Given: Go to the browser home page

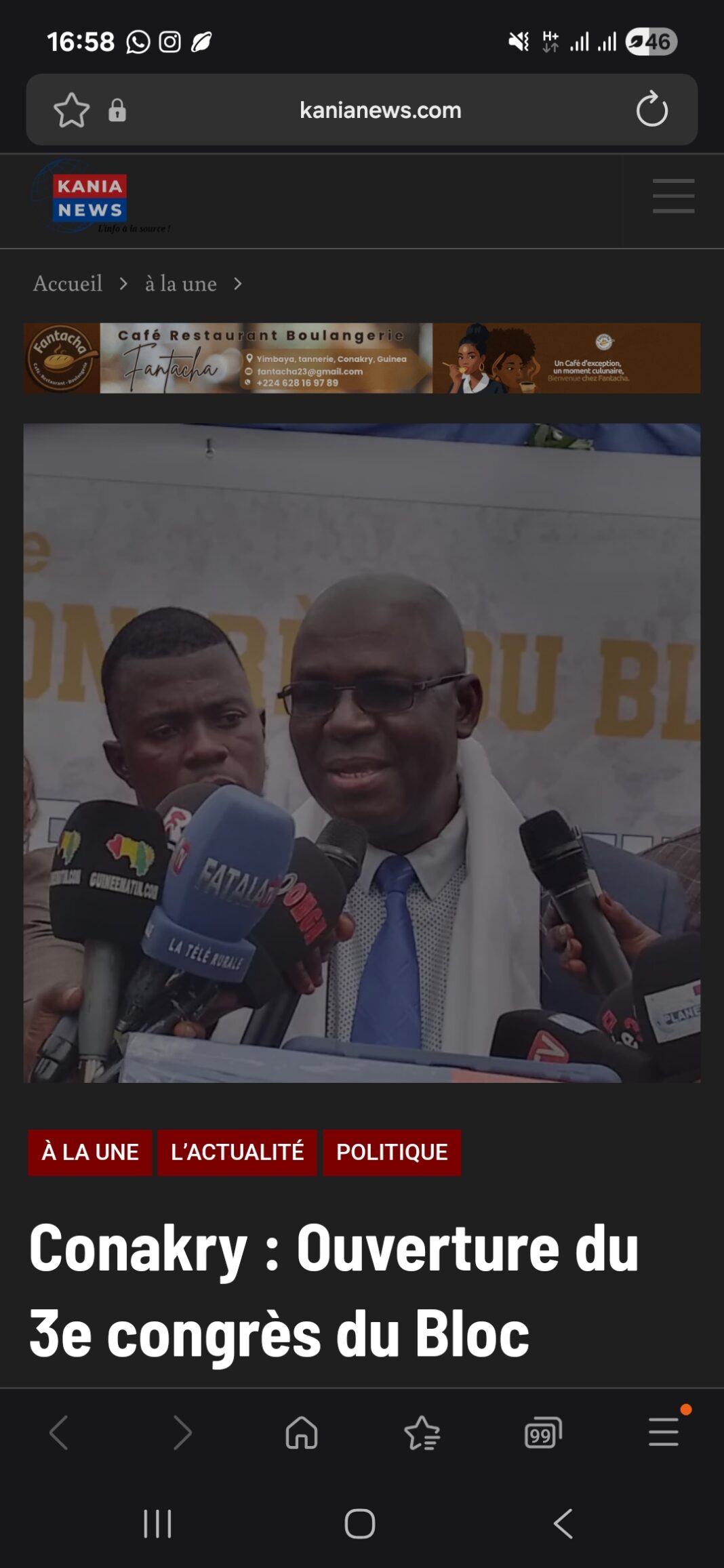Looking at the screenshot, I should 302,1432.
